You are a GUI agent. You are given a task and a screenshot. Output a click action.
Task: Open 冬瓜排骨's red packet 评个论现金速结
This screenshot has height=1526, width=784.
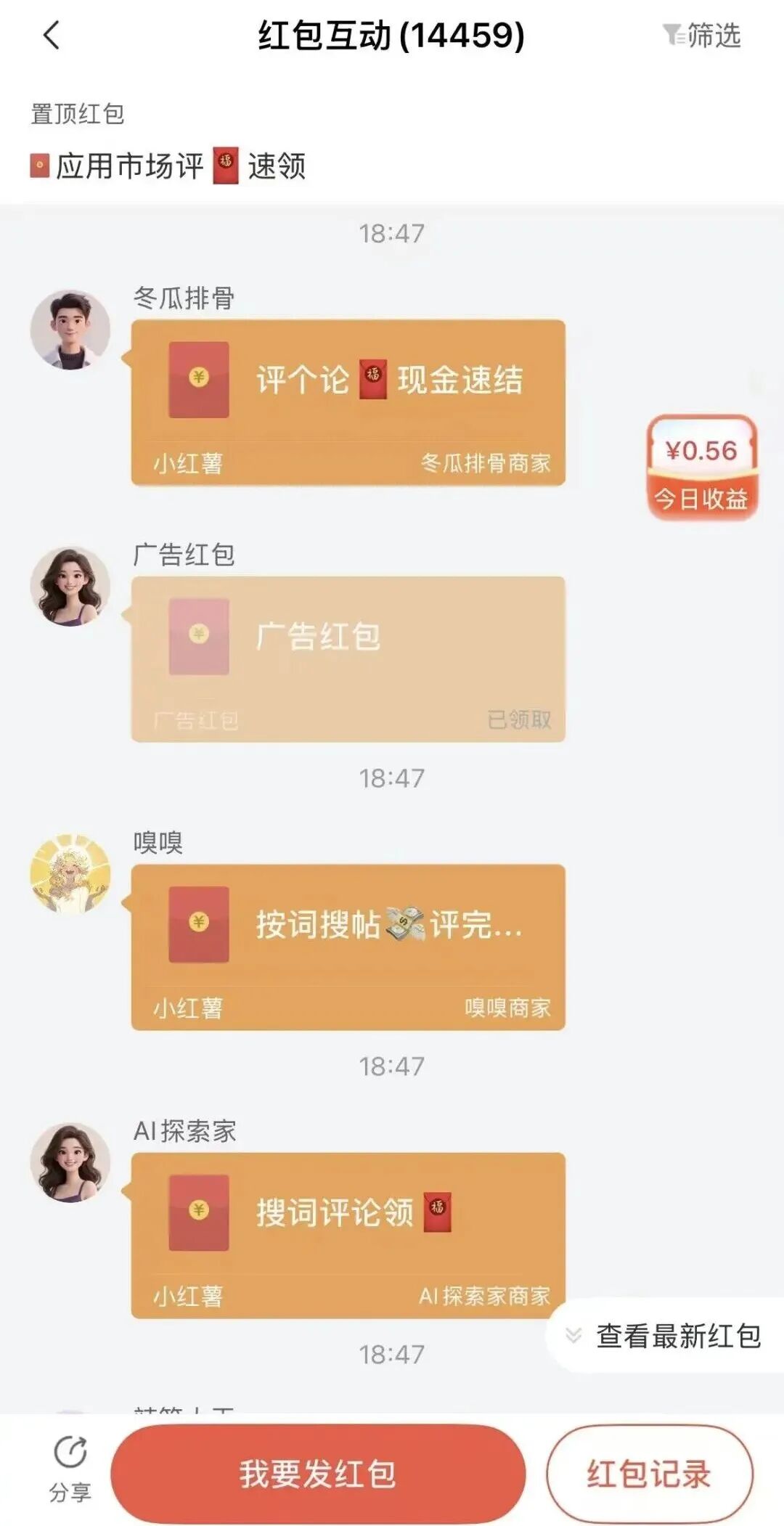point(348,402)
